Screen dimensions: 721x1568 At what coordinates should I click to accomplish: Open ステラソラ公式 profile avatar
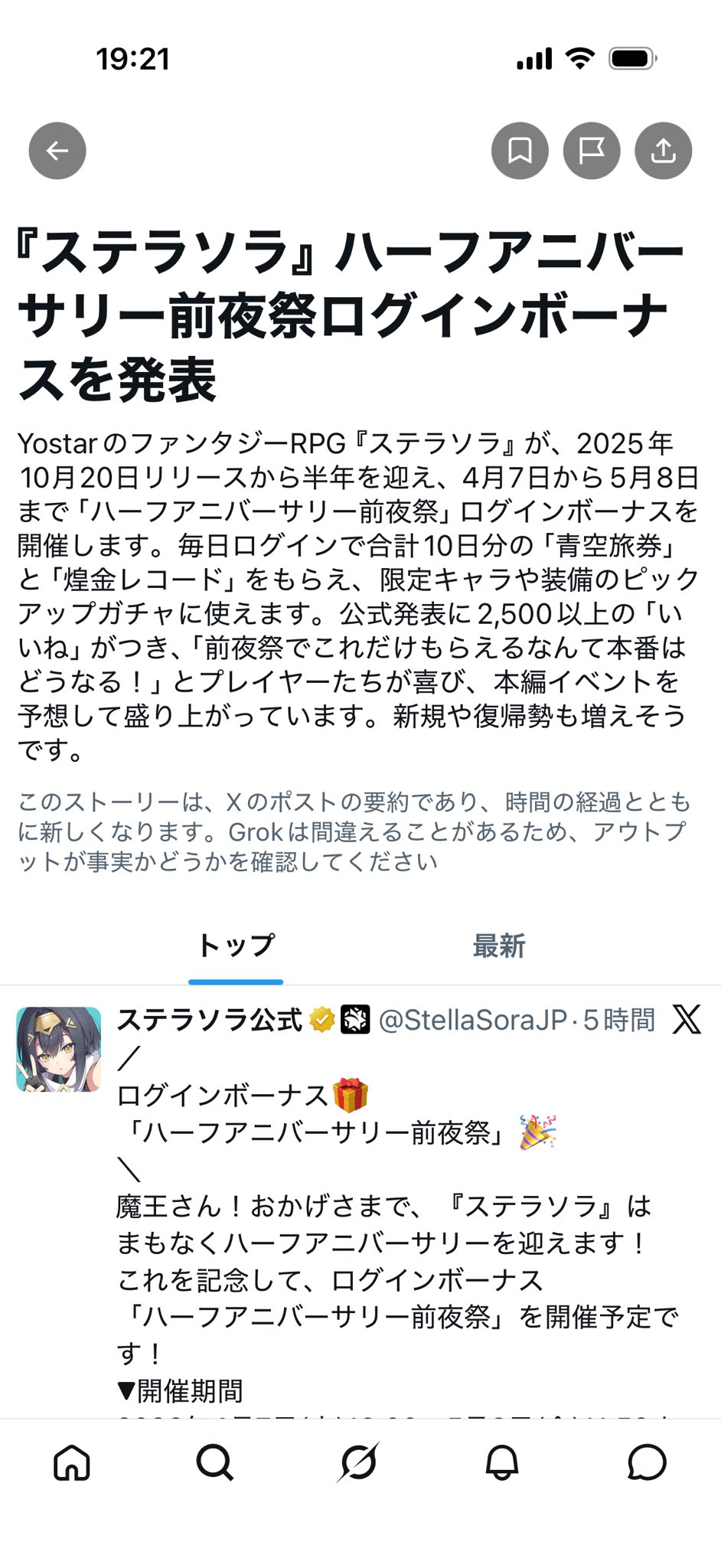coord(59,1049)
